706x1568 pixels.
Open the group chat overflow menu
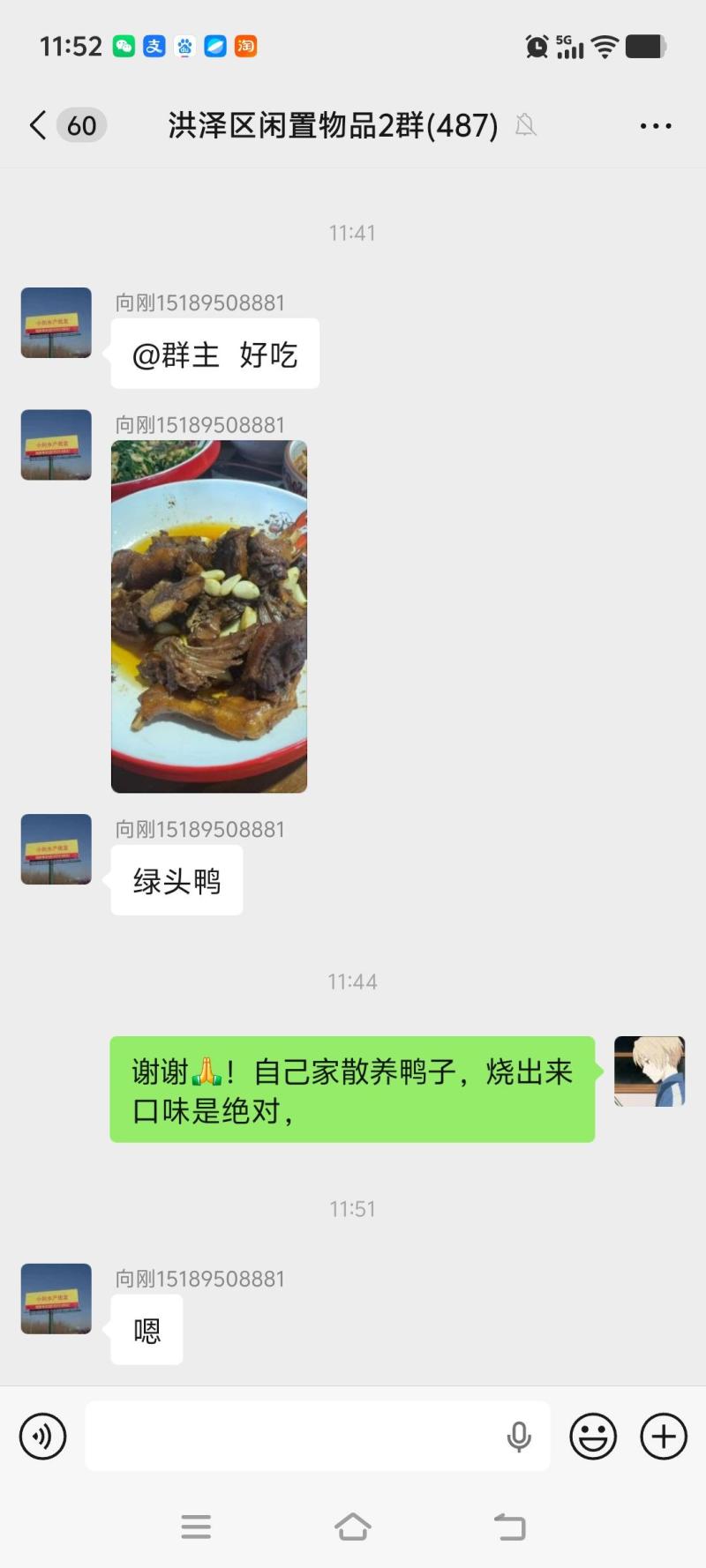point(656,126)
